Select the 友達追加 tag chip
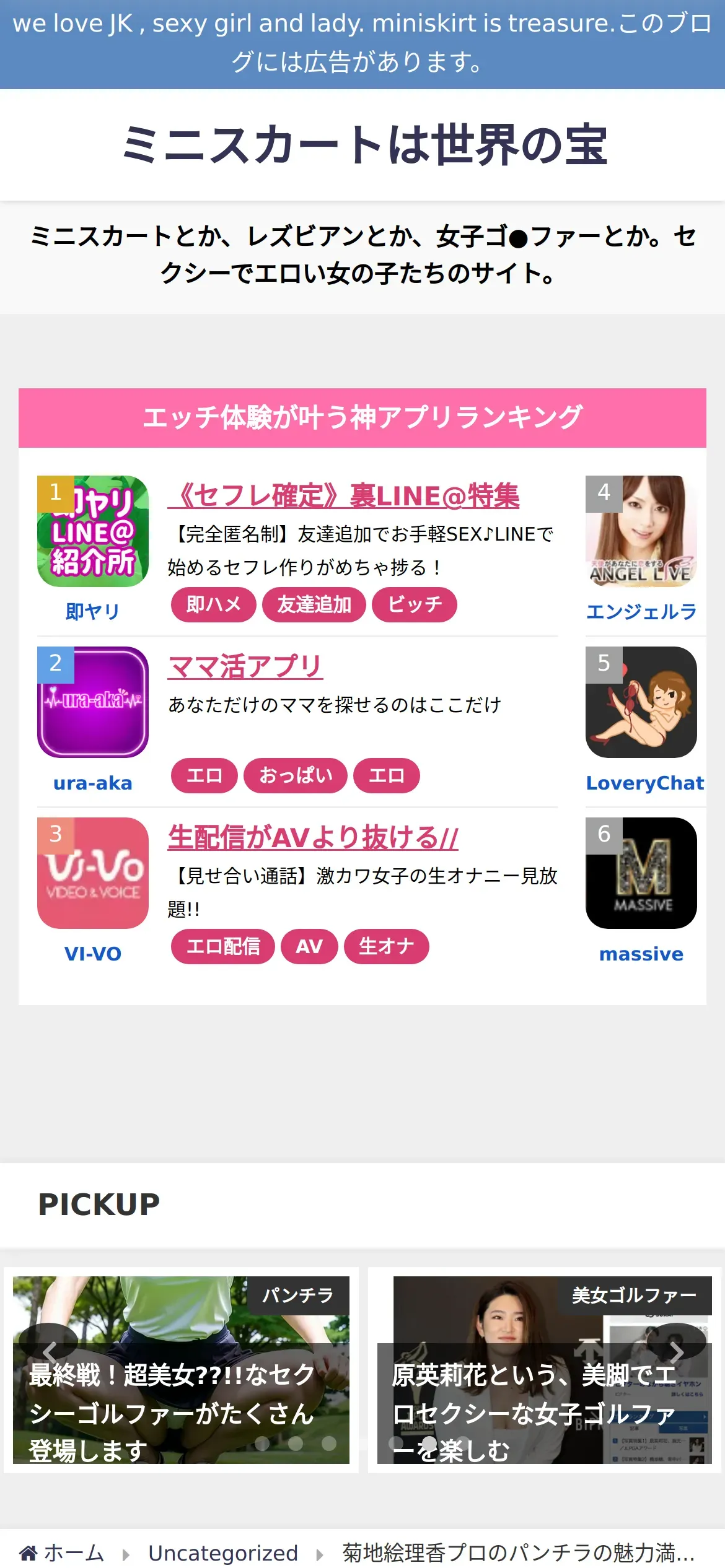Image resolution: width=725 pixels, height=1568 pixels. click(x=314, y=604)
